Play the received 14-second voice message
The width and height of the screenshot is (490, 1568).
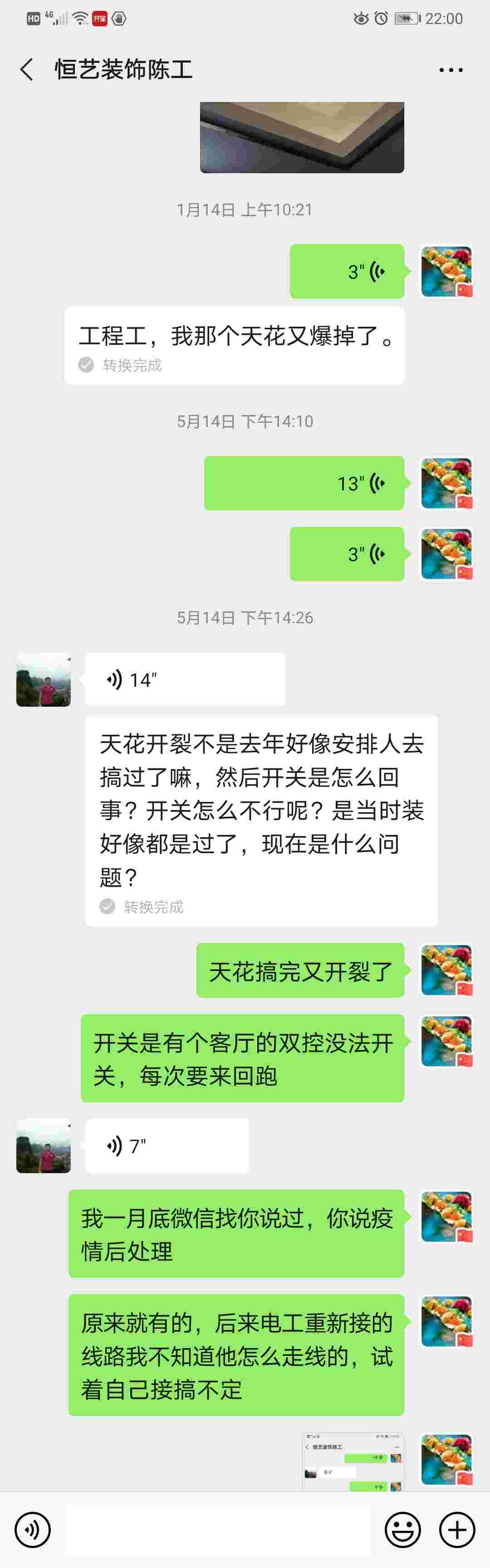click(185, 680)
